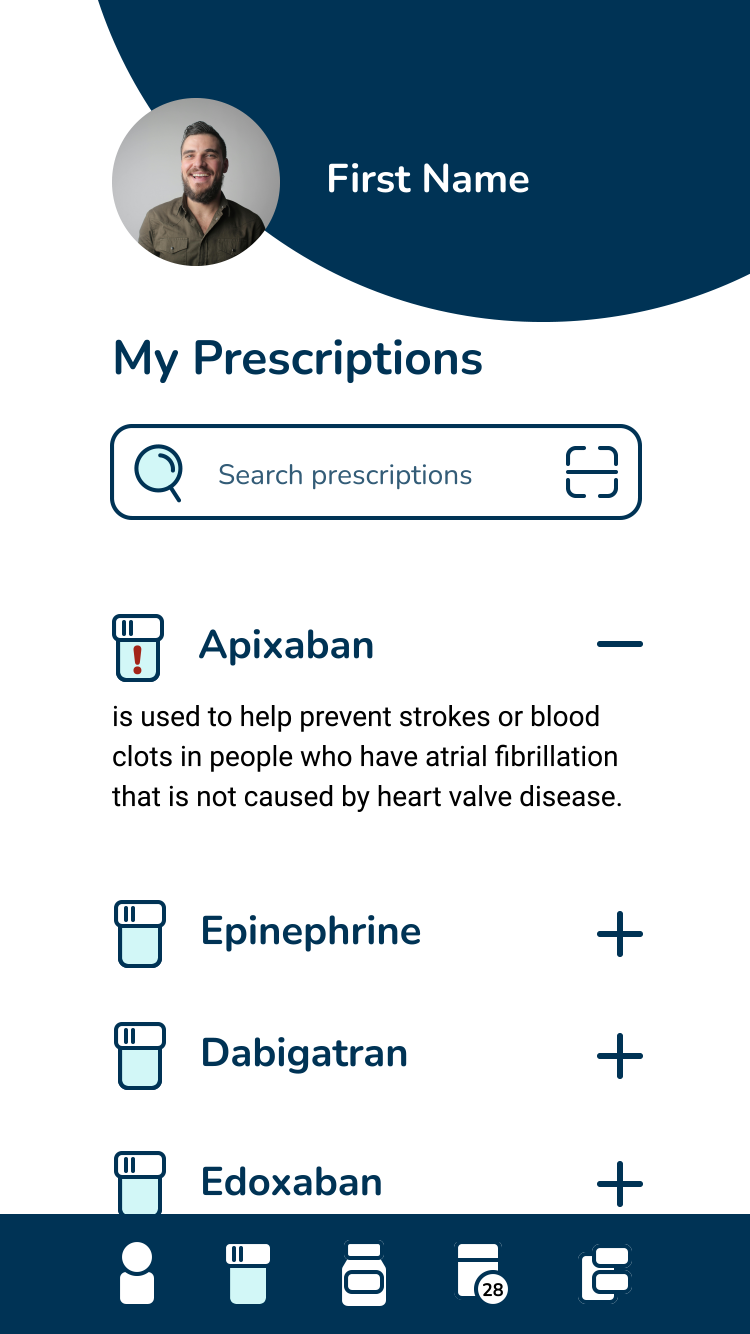
Task: Expand the Edoxaban prescription
Action: point(619,1184)
